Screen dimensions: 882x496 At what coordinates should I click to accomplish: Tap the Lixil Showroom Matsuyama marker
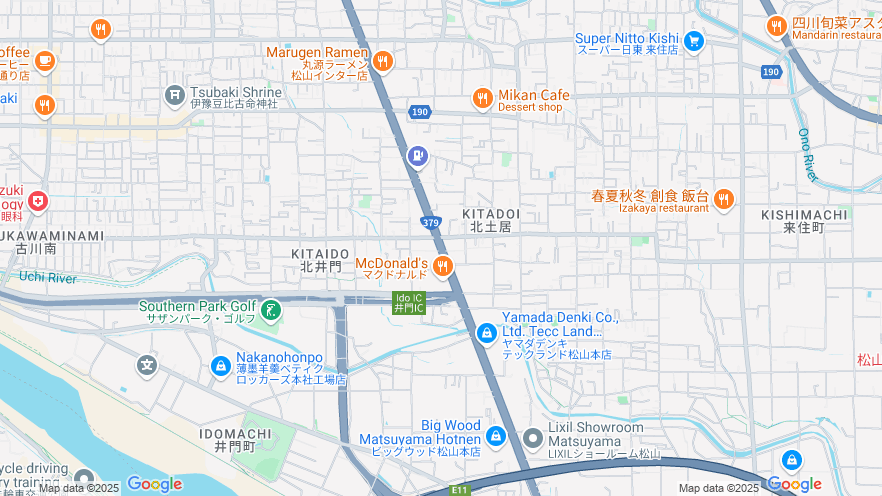[x=533, y=435]
